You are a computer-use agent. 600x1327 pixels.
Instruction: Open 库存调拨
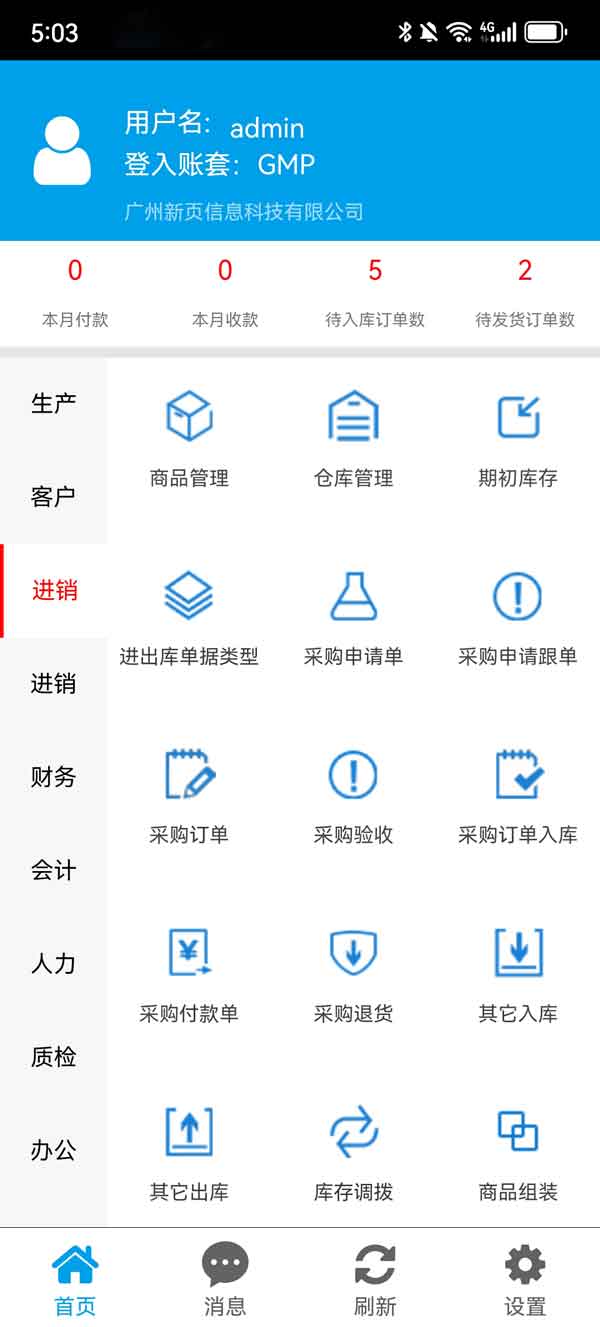tap(353, 1153)
